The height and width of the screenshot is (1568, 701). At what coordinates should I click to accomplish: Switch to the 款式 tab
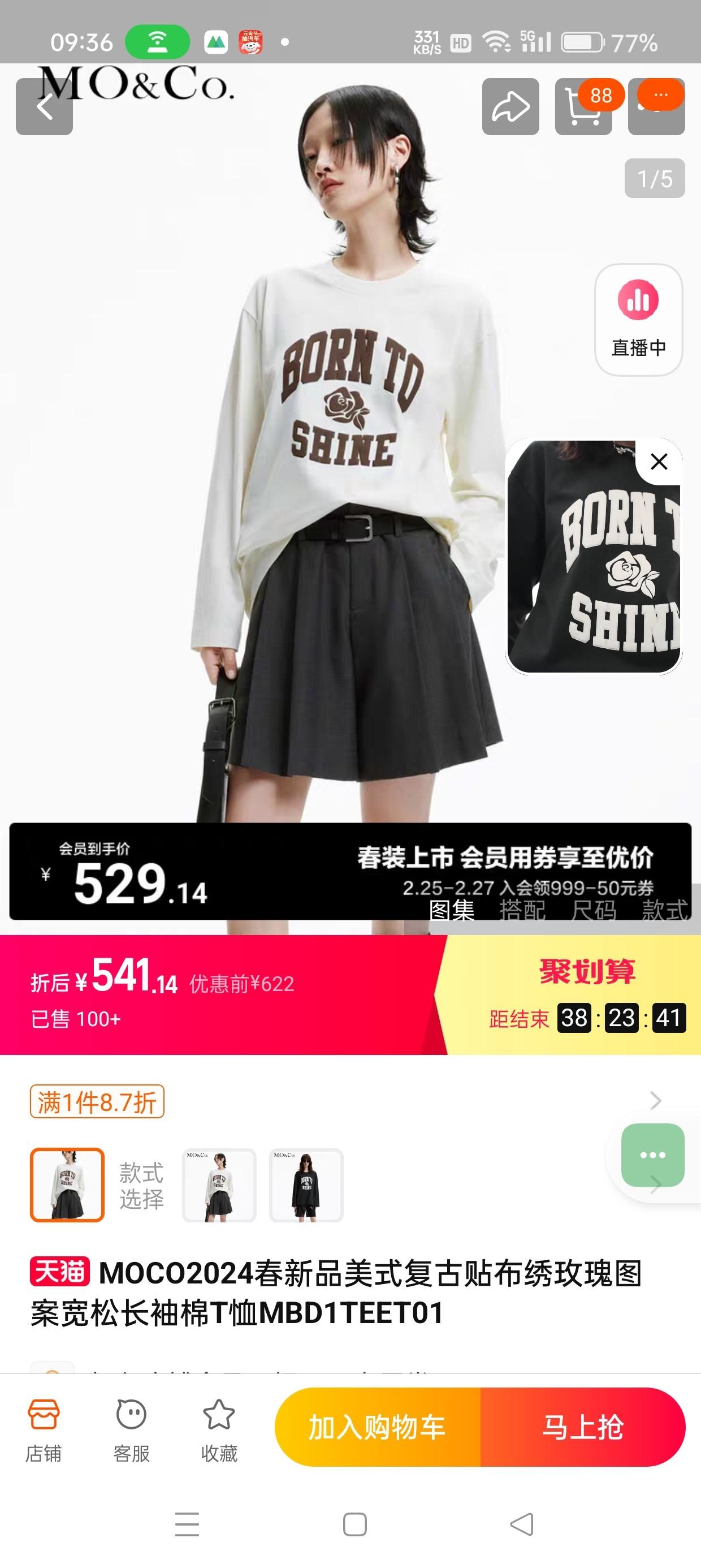click(x=664, y=911)
